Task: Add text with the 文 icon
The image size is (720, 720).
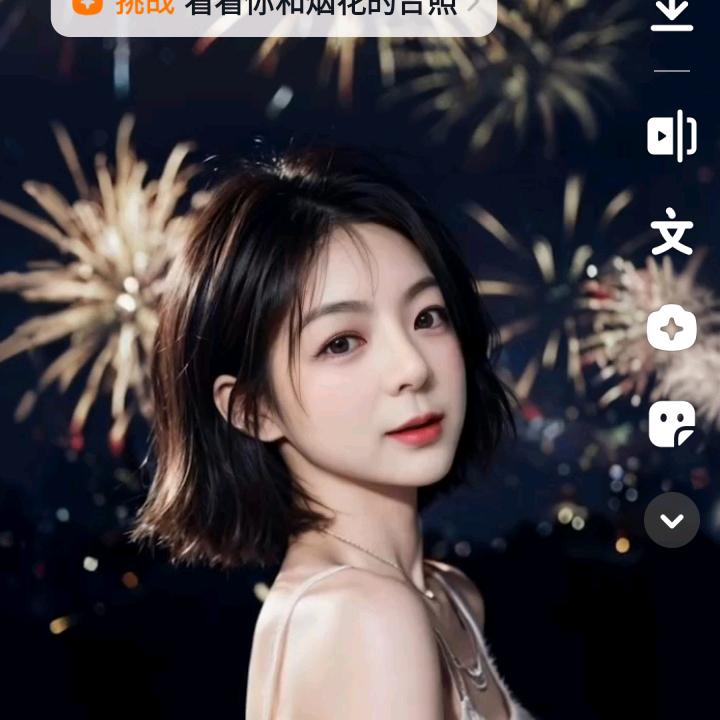Action: click(672, 232)
